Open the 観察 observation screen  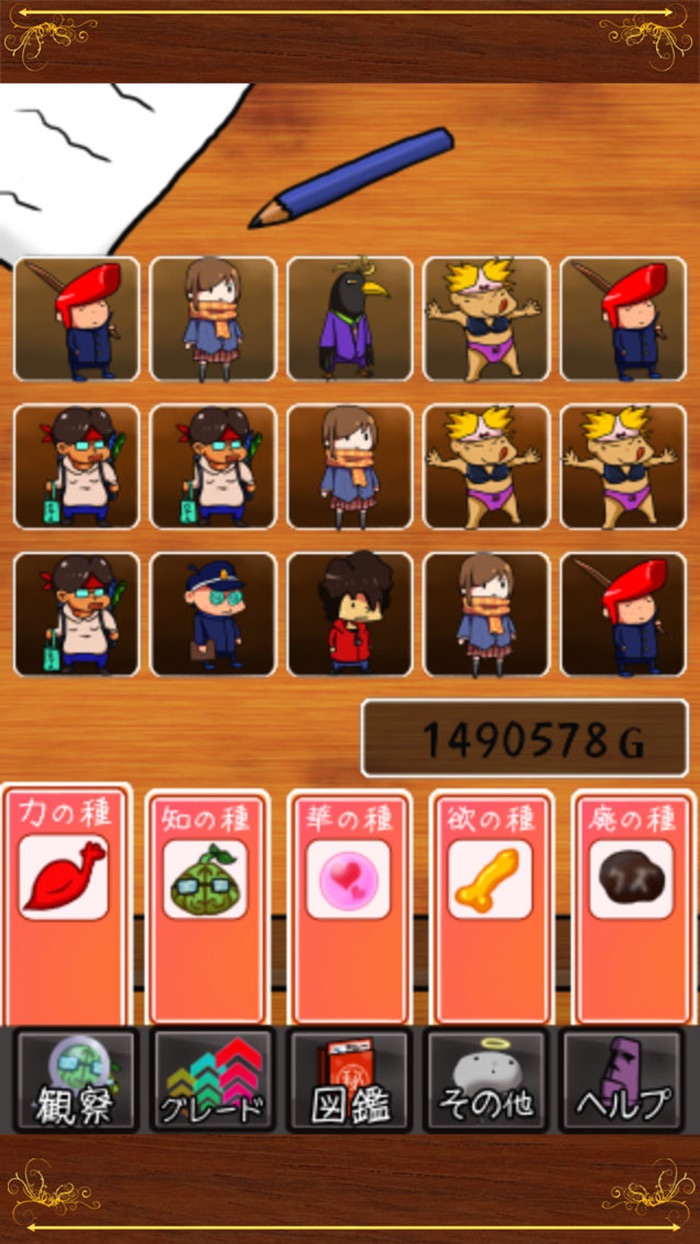click(76, 1080)
